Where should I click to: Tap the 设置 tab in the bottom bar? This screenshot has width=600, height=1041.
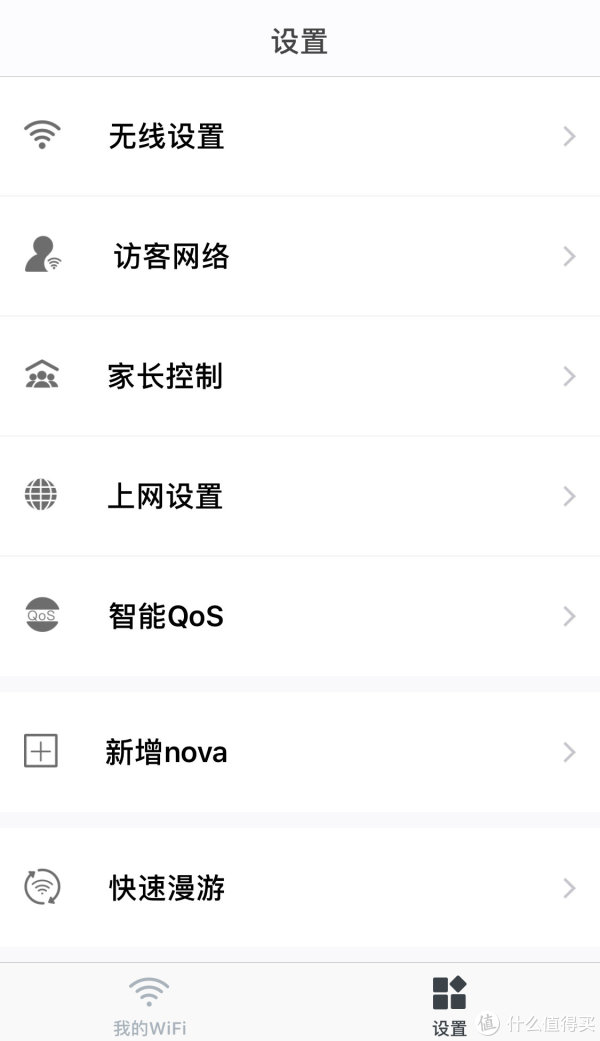click(x=450, y=1005)
